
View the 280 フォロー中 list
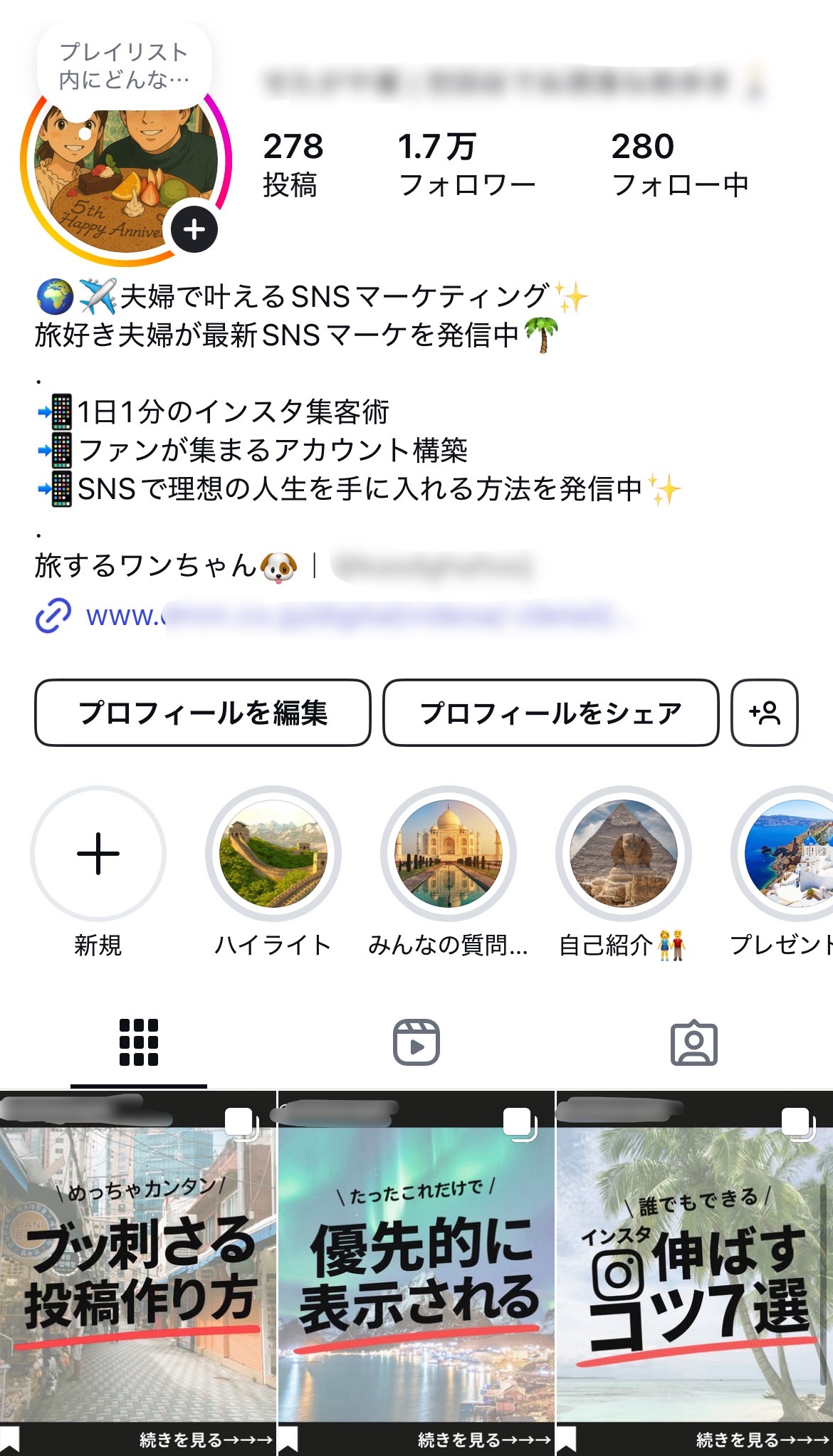click(680, 165)
